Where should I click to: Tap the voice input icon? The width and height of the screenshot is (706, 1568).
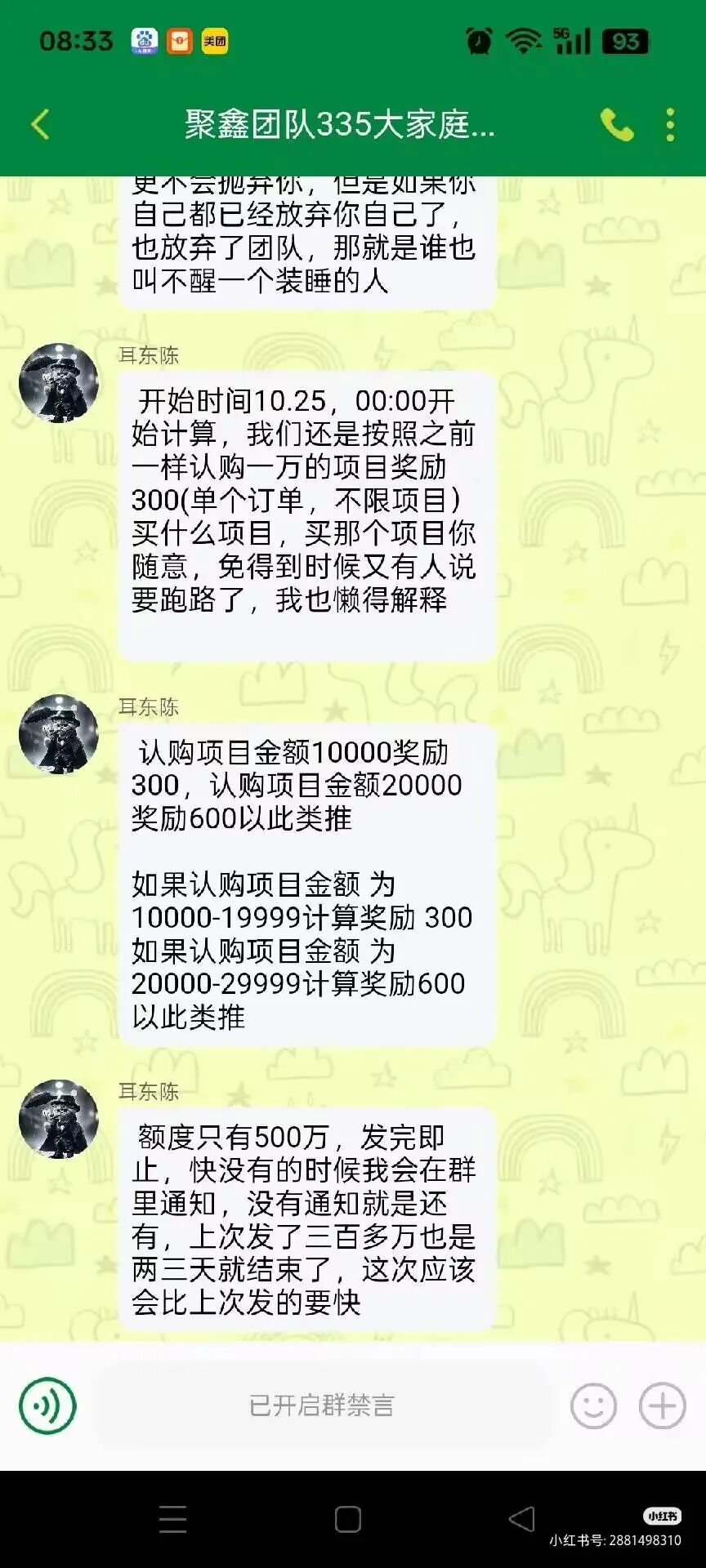[x=47, y=1405]
